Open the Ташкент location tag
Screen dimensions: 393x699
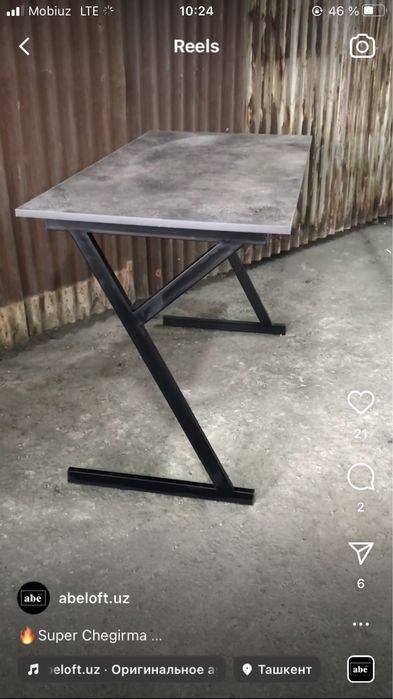coord(277,669)
